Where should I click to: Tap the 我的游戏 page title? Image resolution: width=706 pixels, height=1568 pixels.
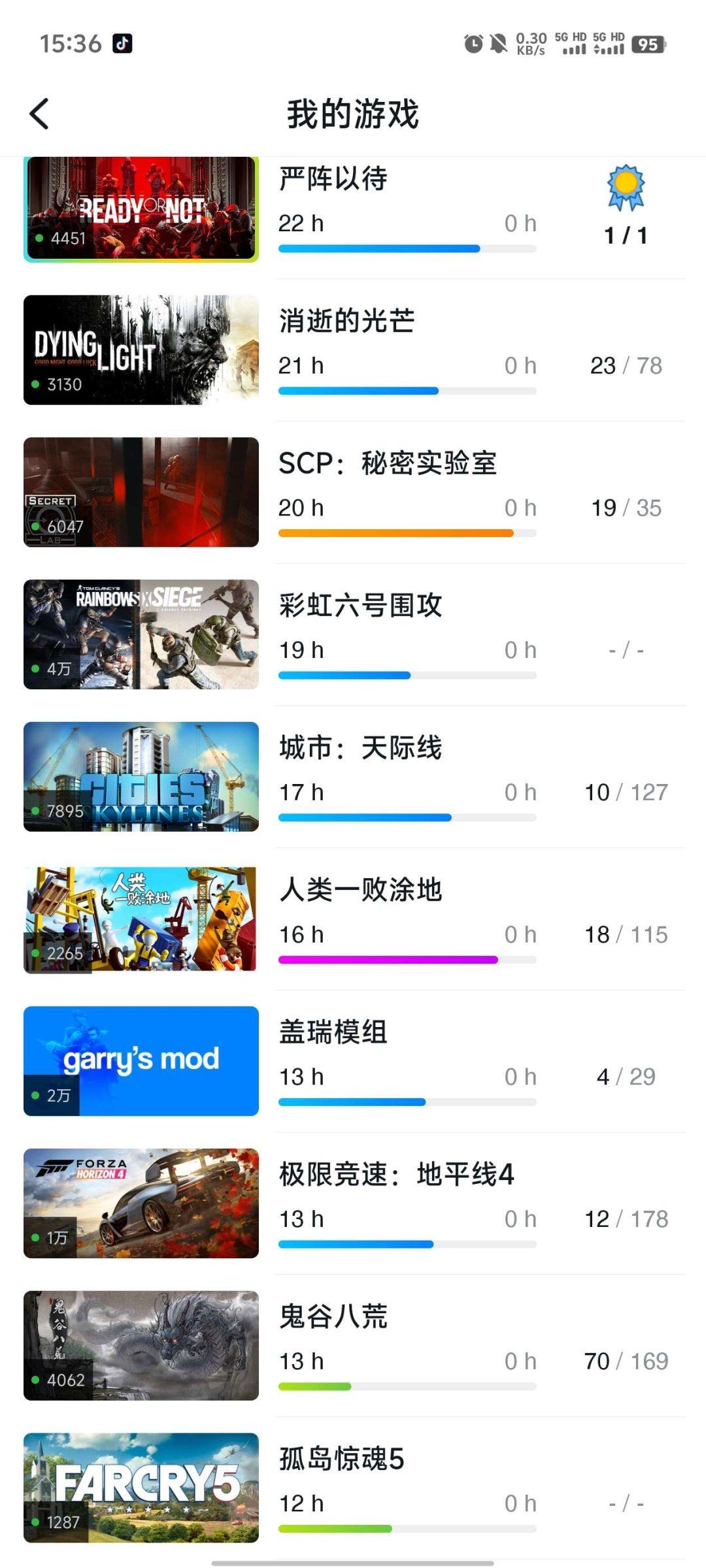353,112
